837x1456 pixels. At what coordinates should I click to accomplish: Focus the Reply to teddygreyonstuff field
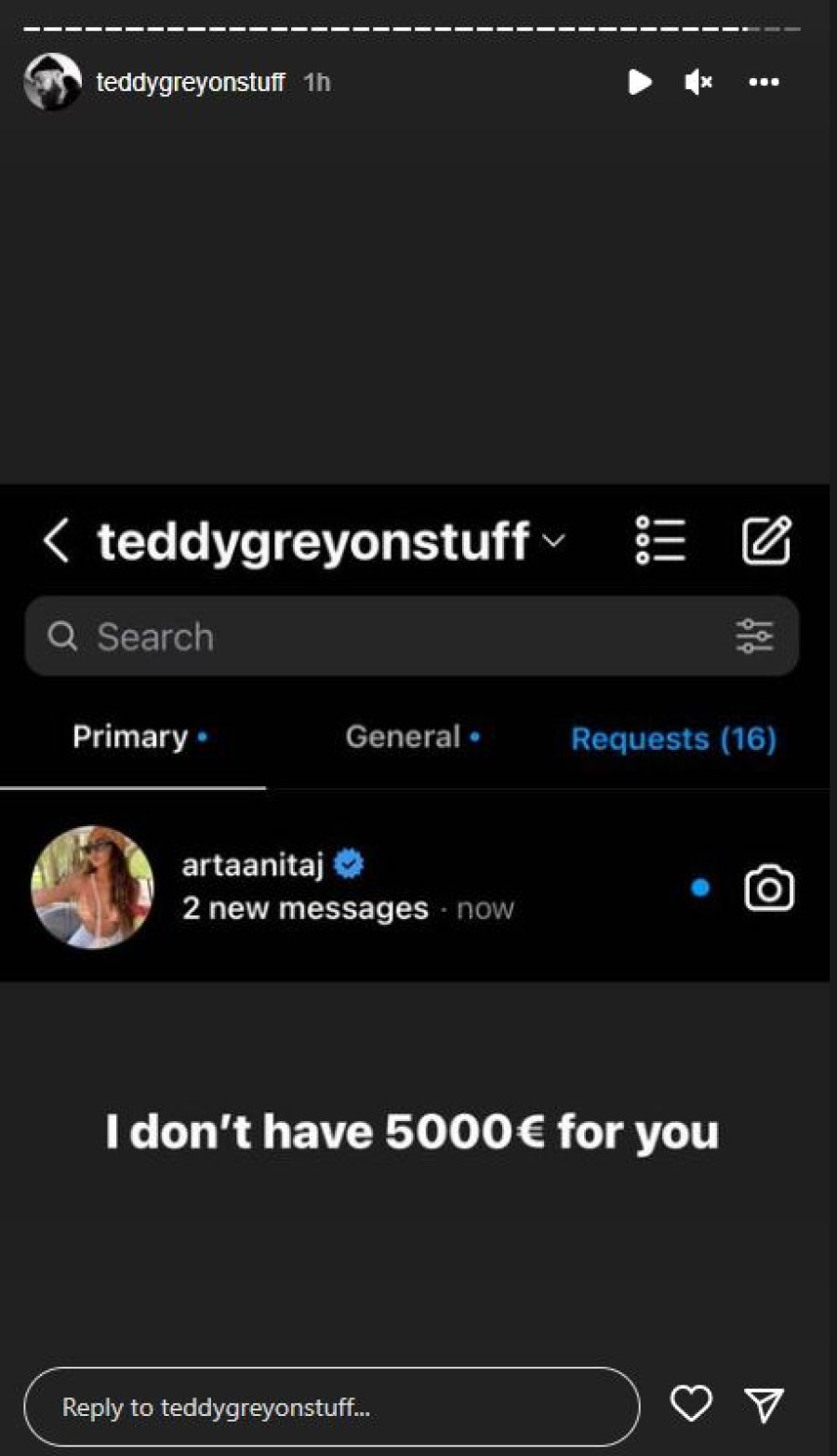331,1407
